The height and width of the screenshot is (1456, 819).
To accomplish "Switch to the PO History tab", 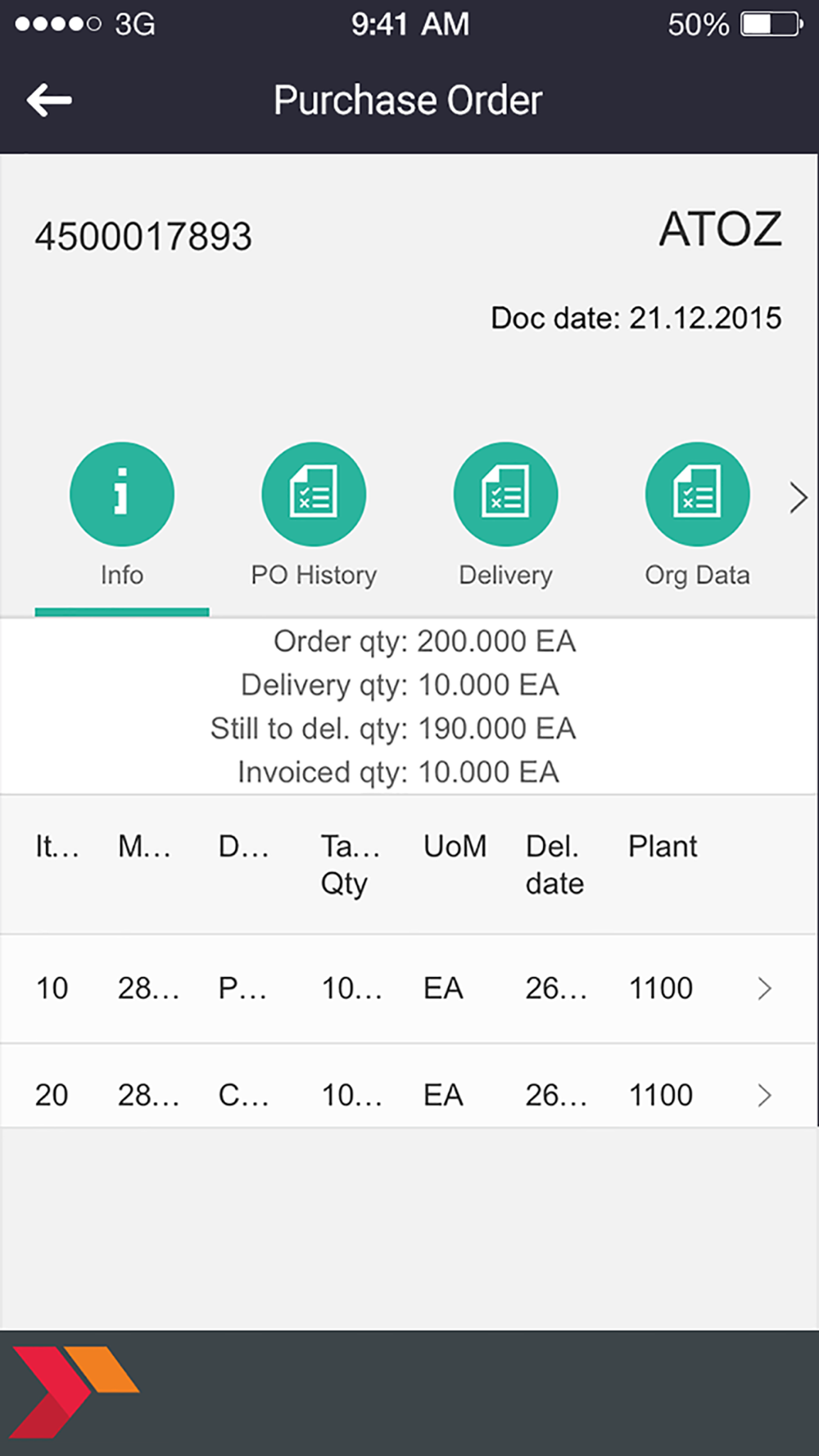I will click(314, 516).
